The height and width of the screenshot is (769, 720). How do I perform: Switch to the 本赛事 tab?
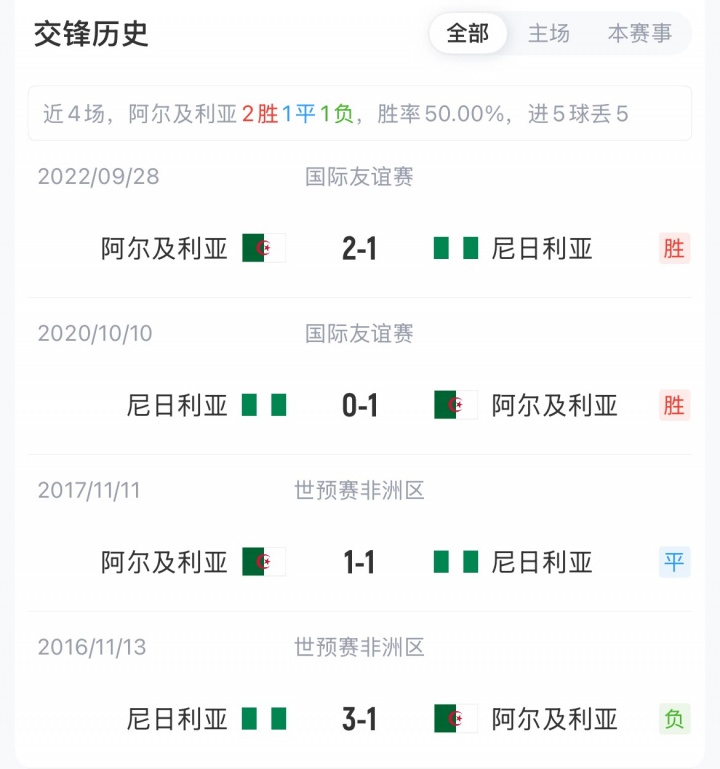tap(640, 33)
